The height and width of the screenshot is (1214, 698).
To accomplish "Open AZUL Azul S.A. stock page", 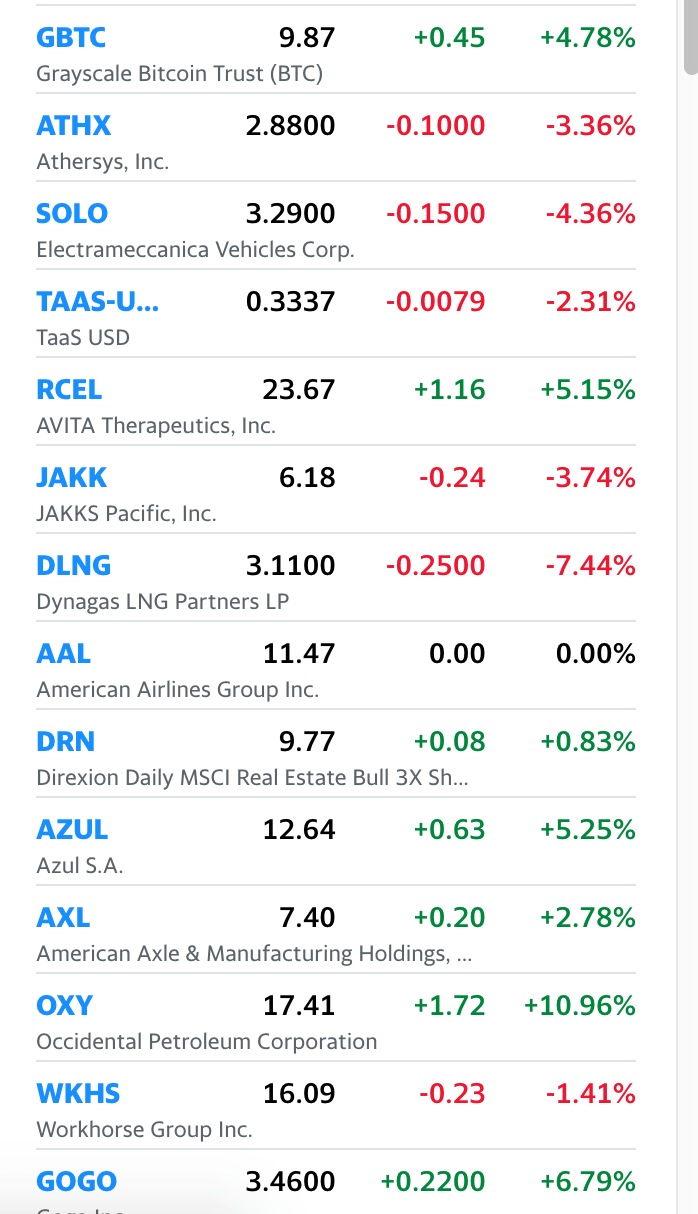I will pos(72,830).
